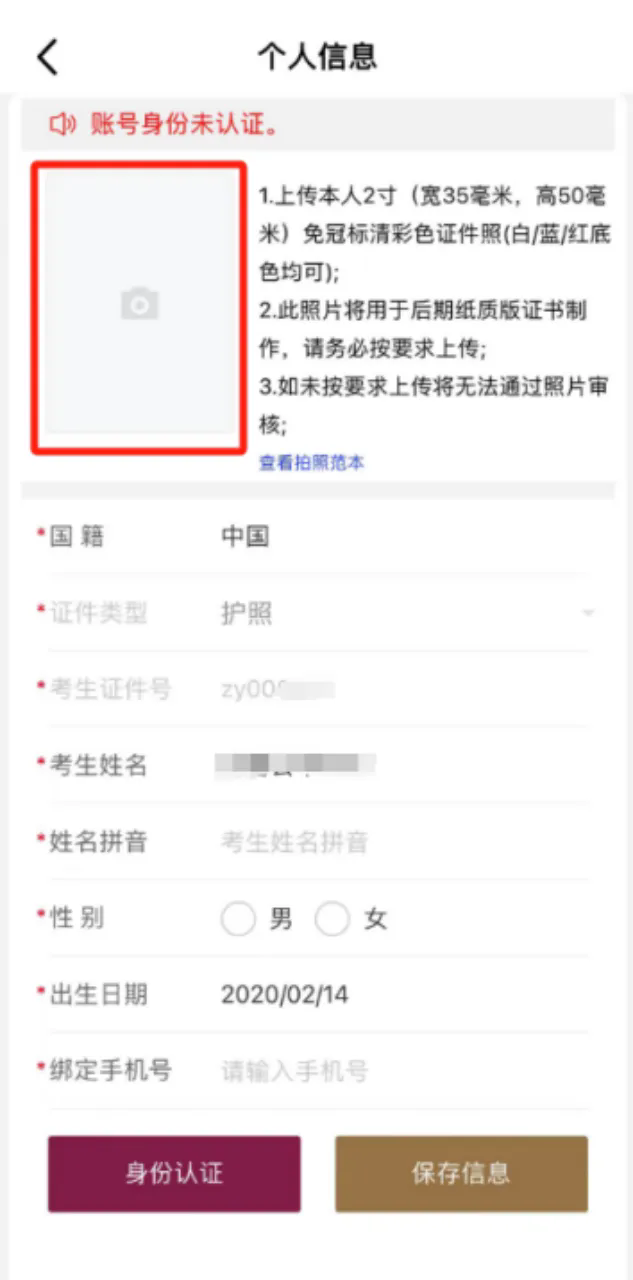
Task: Focus the 绑定手机号 input field
Action: (x=400, y=1072)
